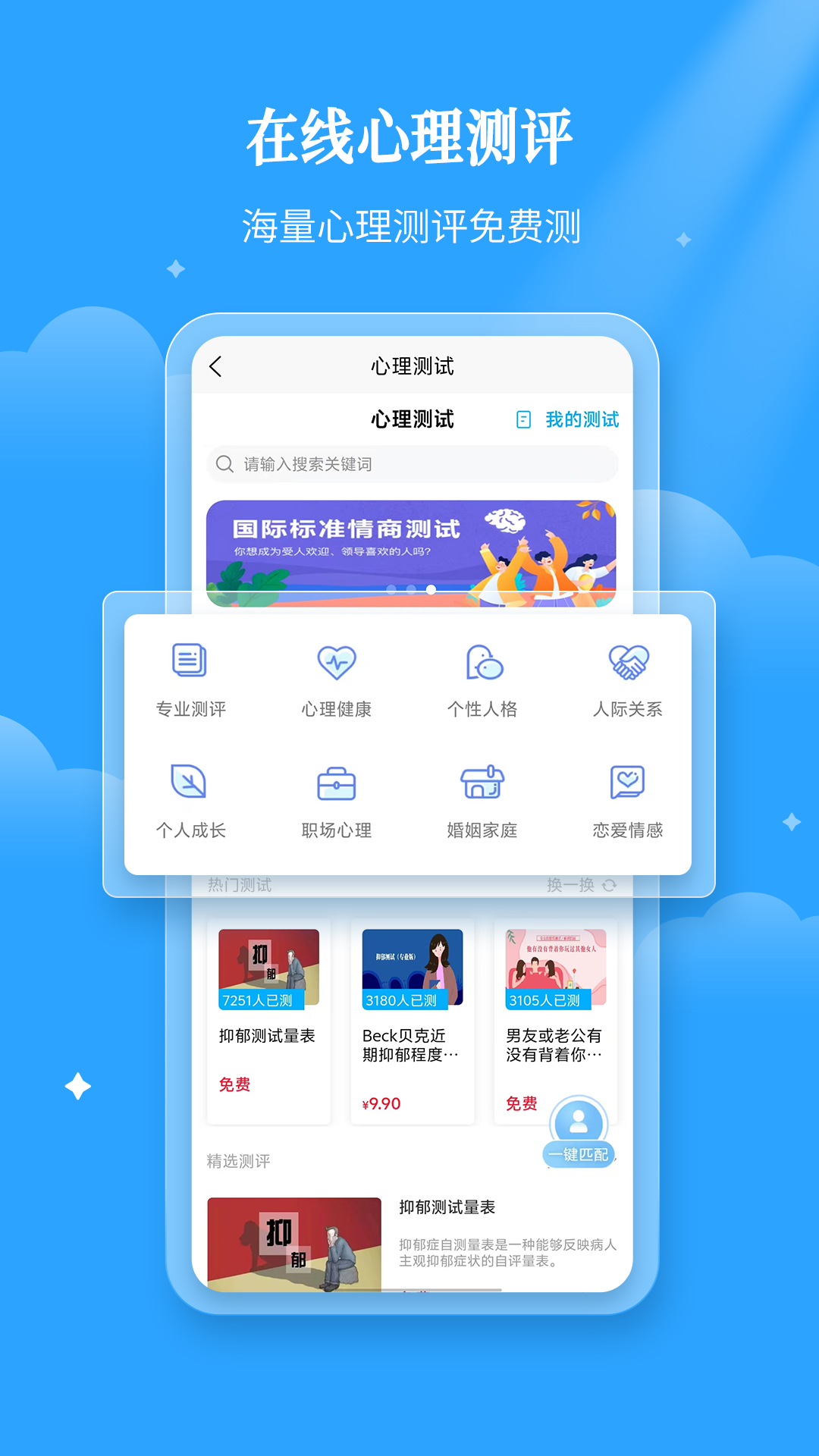Open 我的测试 page

(x=581, y=419)
